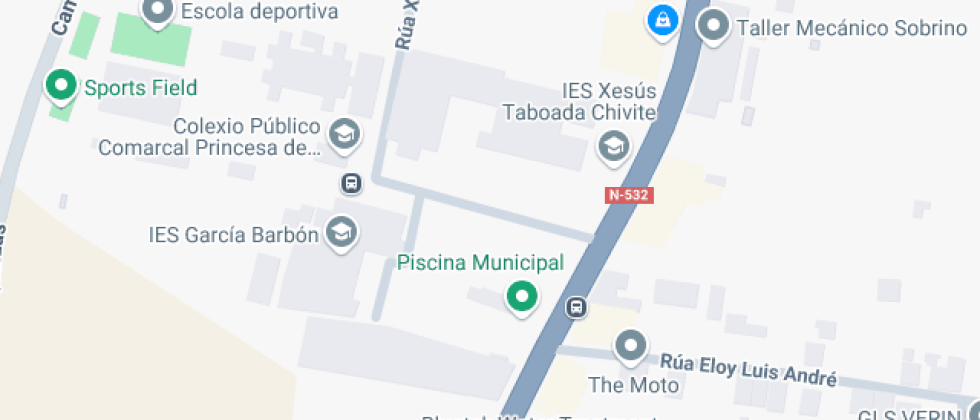Open The Moto place marker
Screen dimensions: 980x420
[x=631, y=347]
